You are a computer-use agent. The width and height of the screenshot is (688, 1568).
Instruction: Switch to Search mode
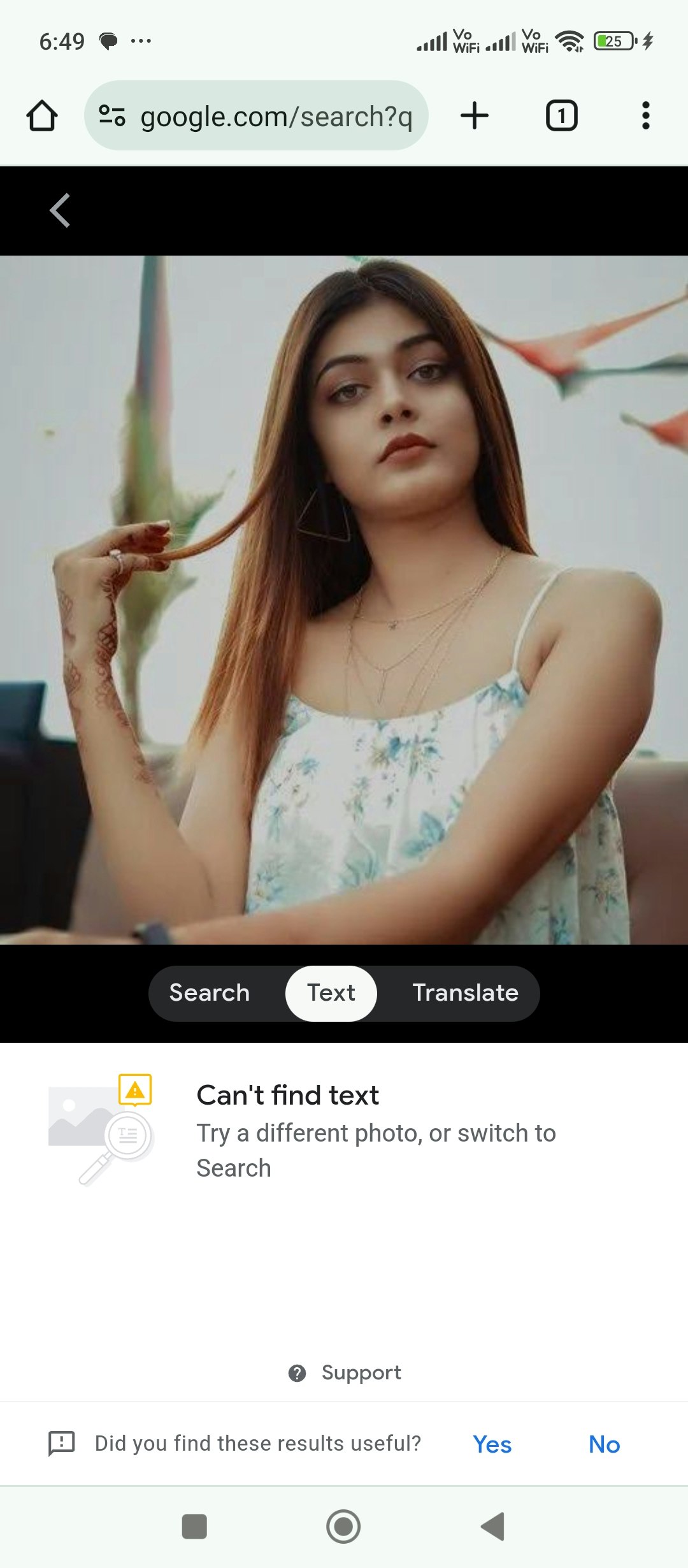coord(209,993)
